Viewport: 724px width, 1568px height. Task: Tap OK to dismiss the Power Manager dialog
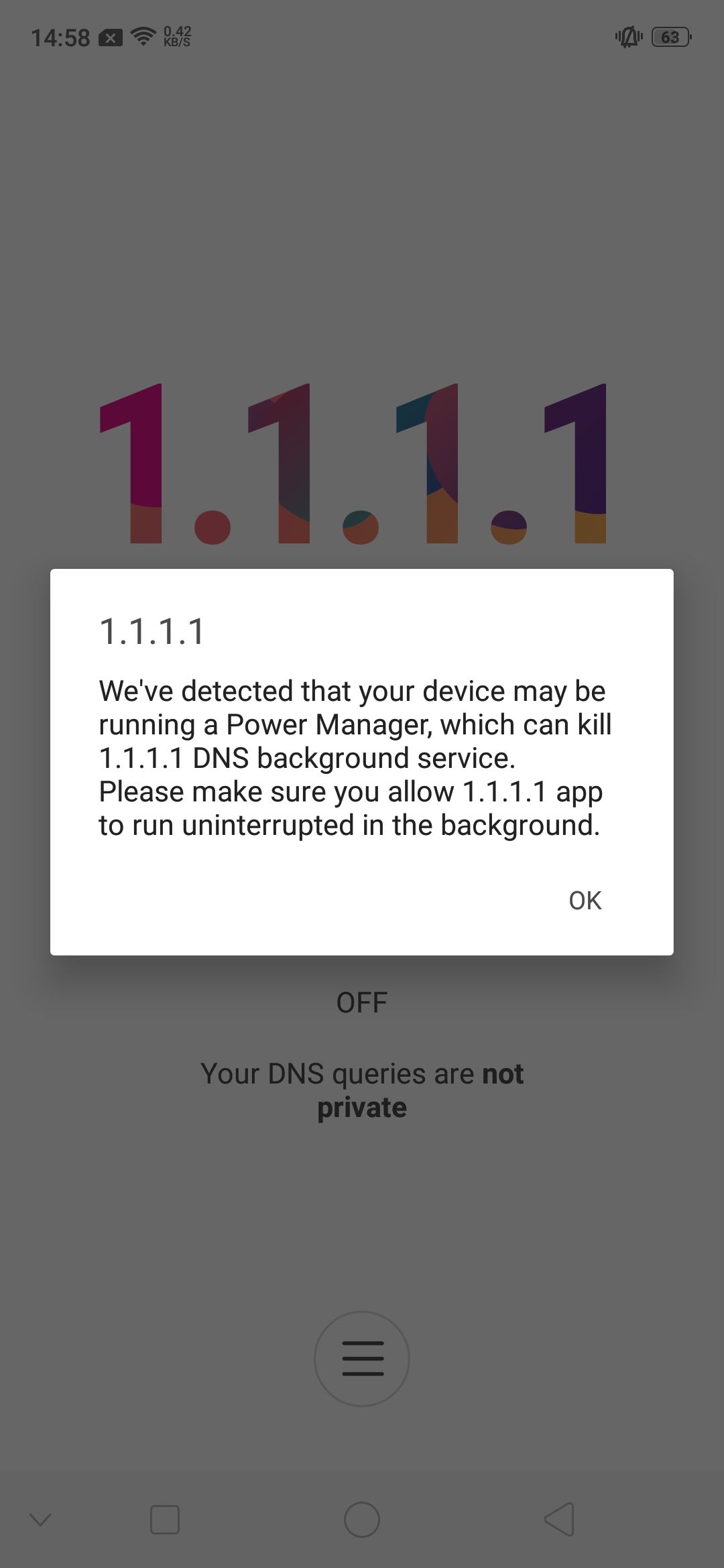[x=585, y=900]
